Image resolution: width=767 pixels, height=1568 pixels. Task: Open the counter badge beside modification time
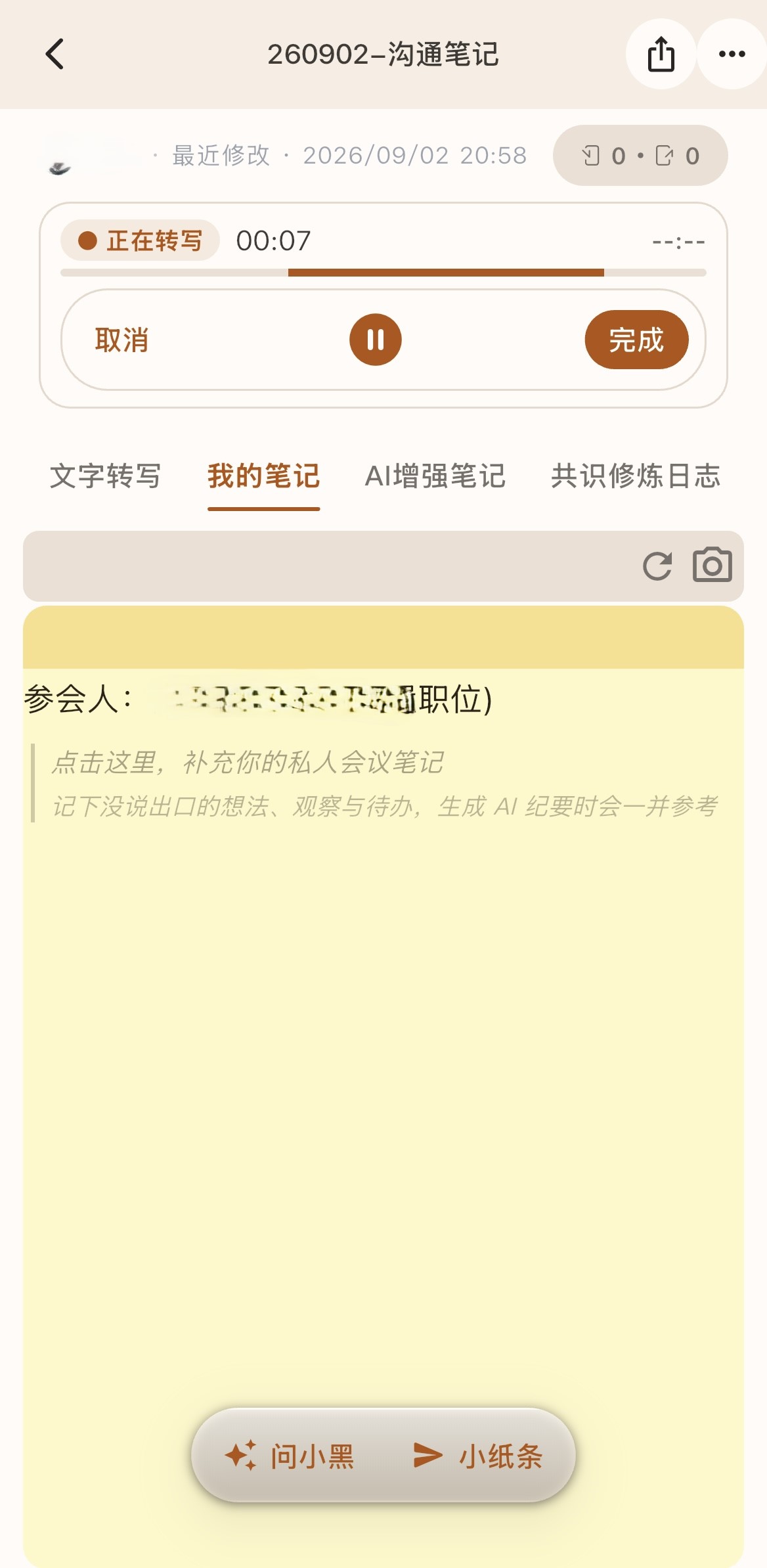640,156
